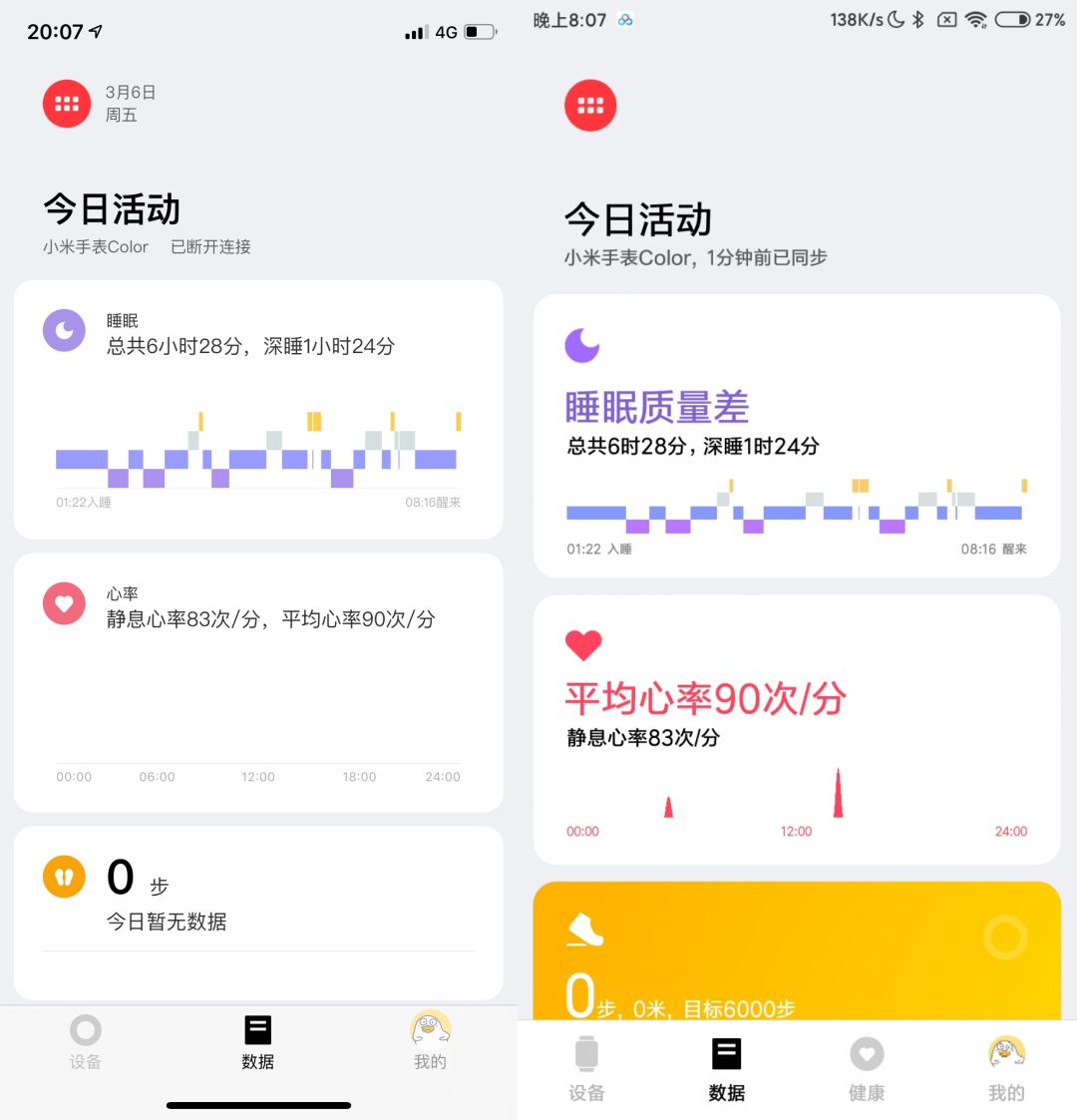Select the 设备 watch icon in bottom navigation
Image resolution: width=1077 pixels, height=1120 pixels.
coord(585,1054)
